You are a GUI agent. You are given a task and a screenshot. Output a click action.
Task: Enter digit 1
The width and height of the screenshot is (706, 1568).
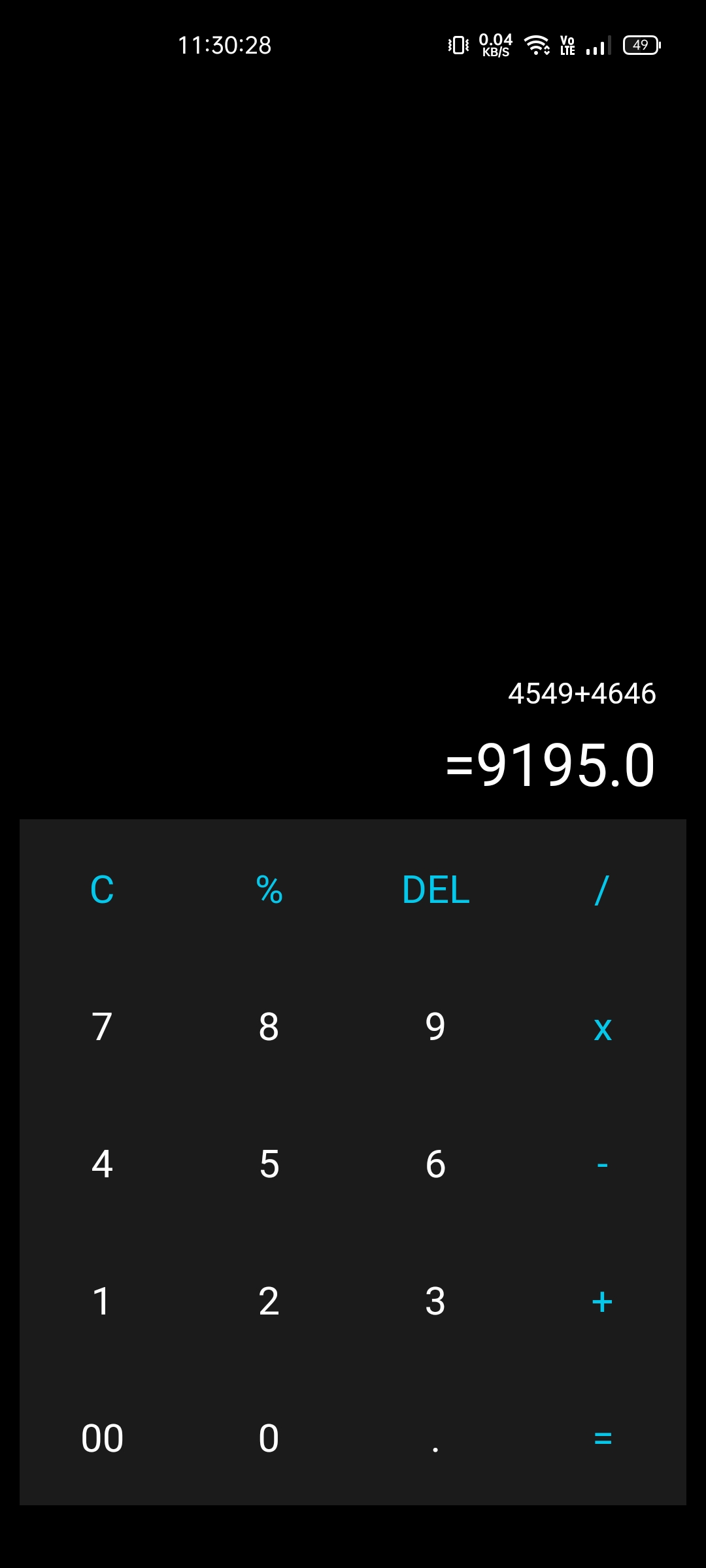[x=102, y=1301]
